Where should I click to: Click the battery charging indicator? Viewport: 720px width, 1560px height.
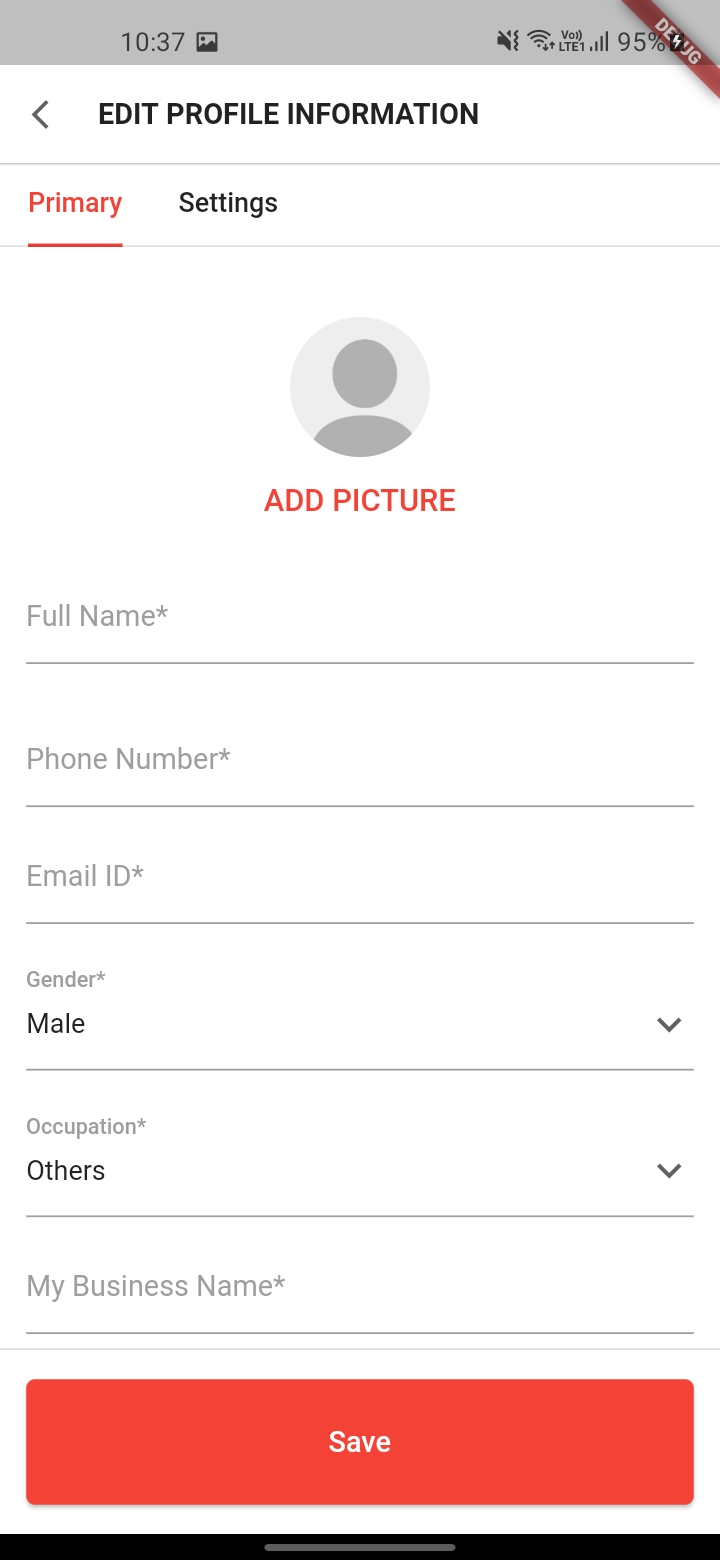(x=677, y=41)
